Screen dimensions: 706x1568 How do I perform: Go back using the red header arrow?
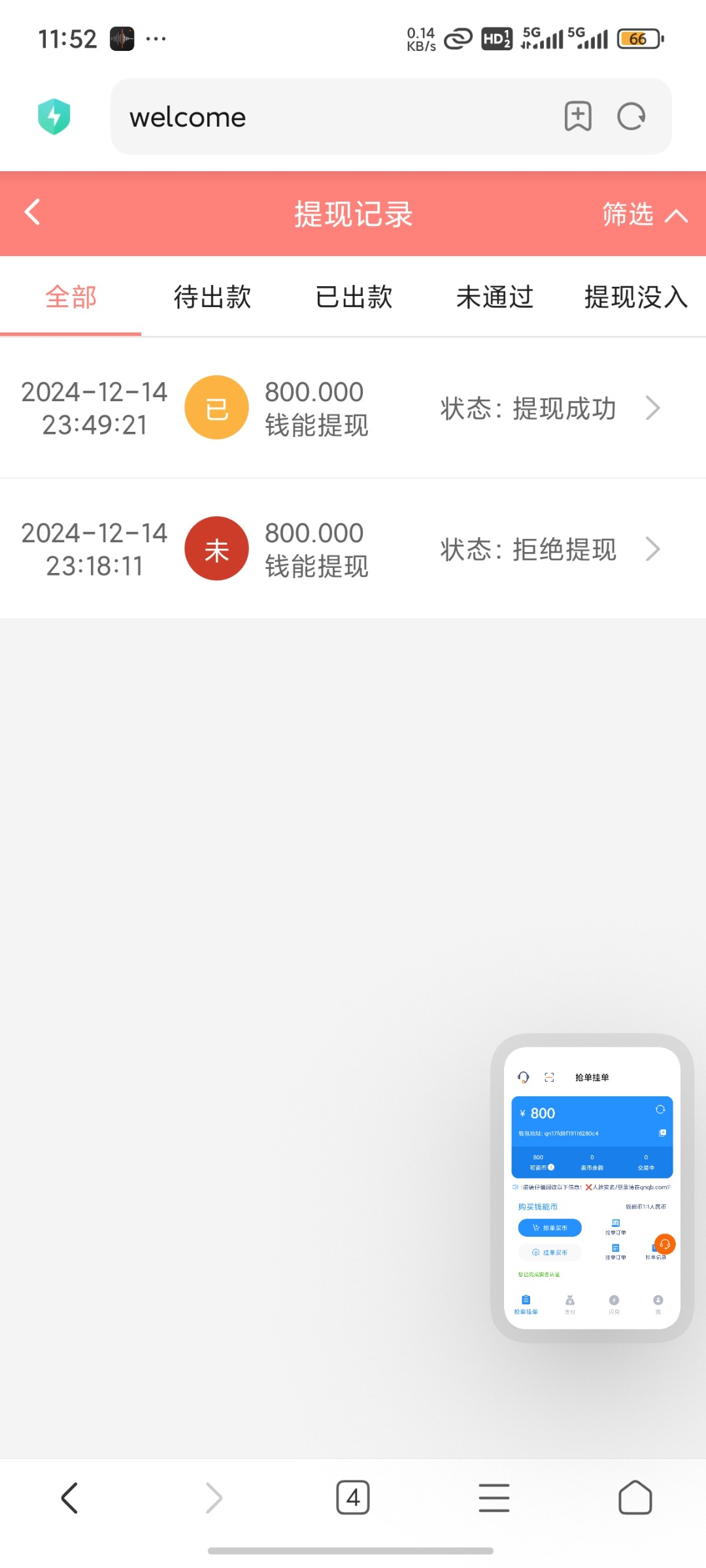[31, 213]
